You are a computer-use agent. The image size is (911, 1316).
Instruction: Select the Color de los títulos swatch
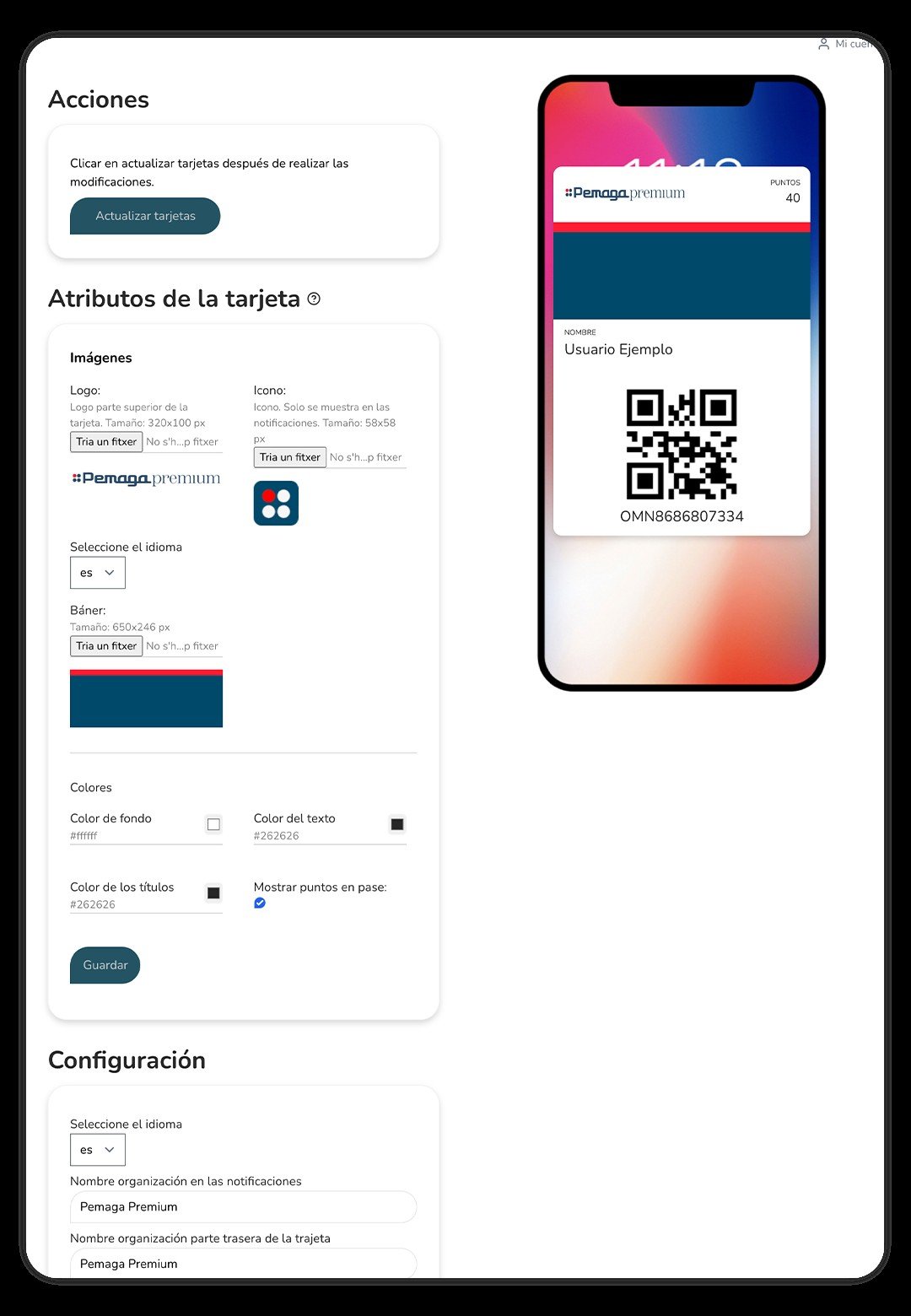(213, 893)
